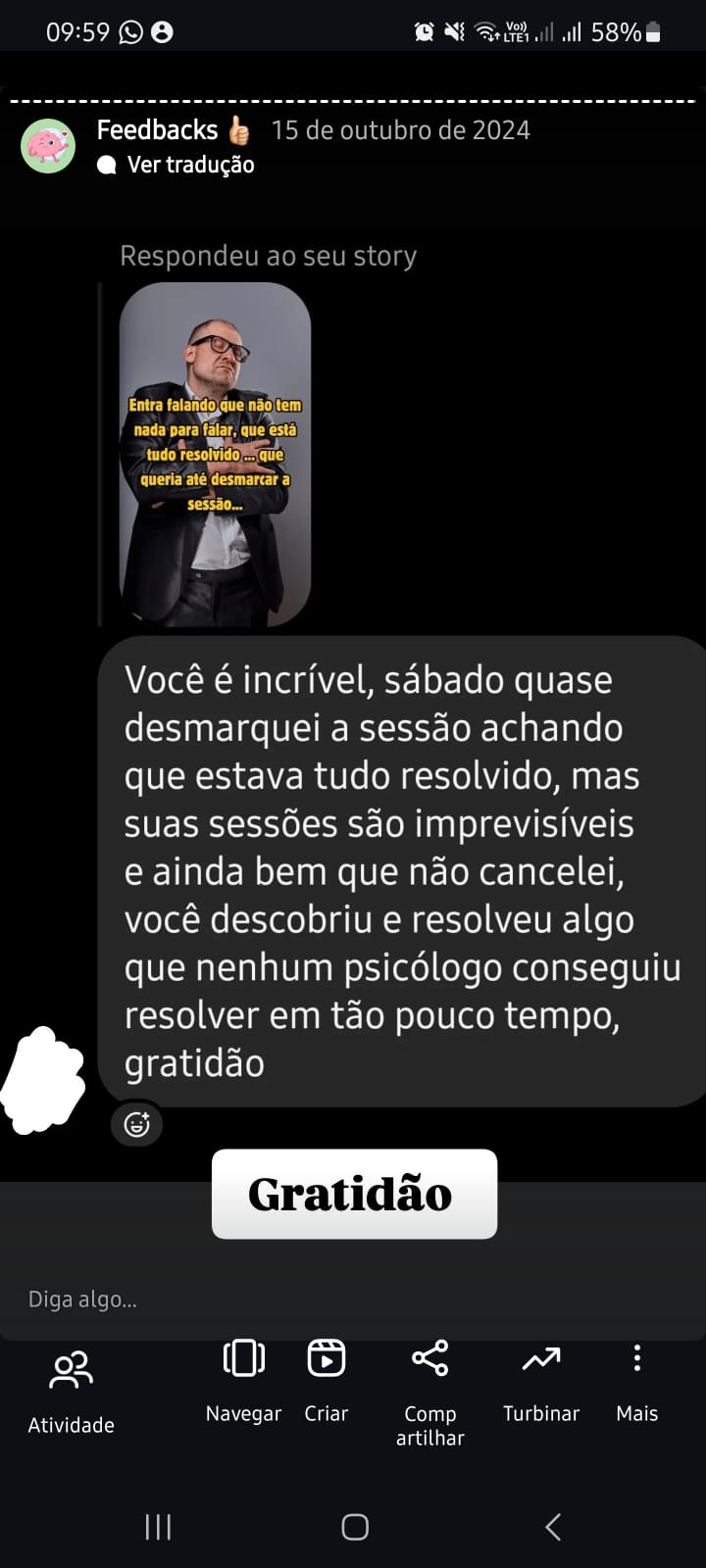Open Atividade to see story viewers

point(71,1390)
